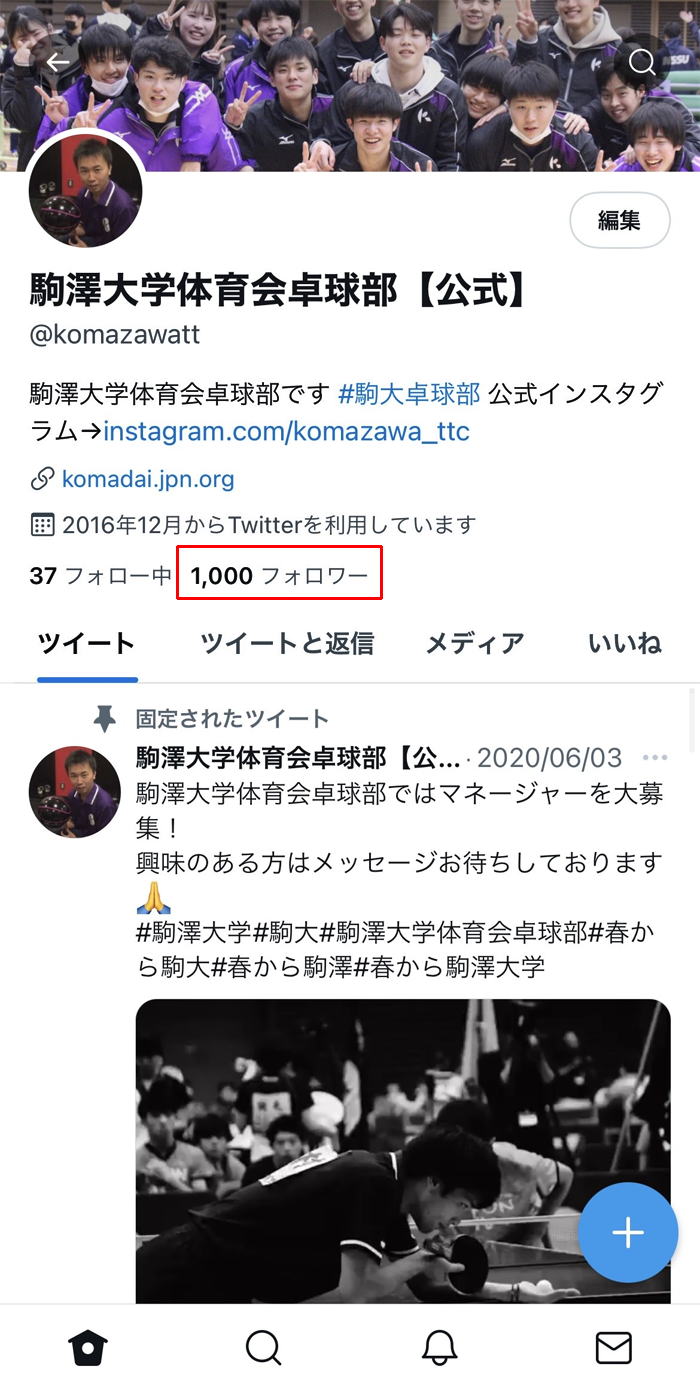Open the profile avatar photo

coord(85,190)
